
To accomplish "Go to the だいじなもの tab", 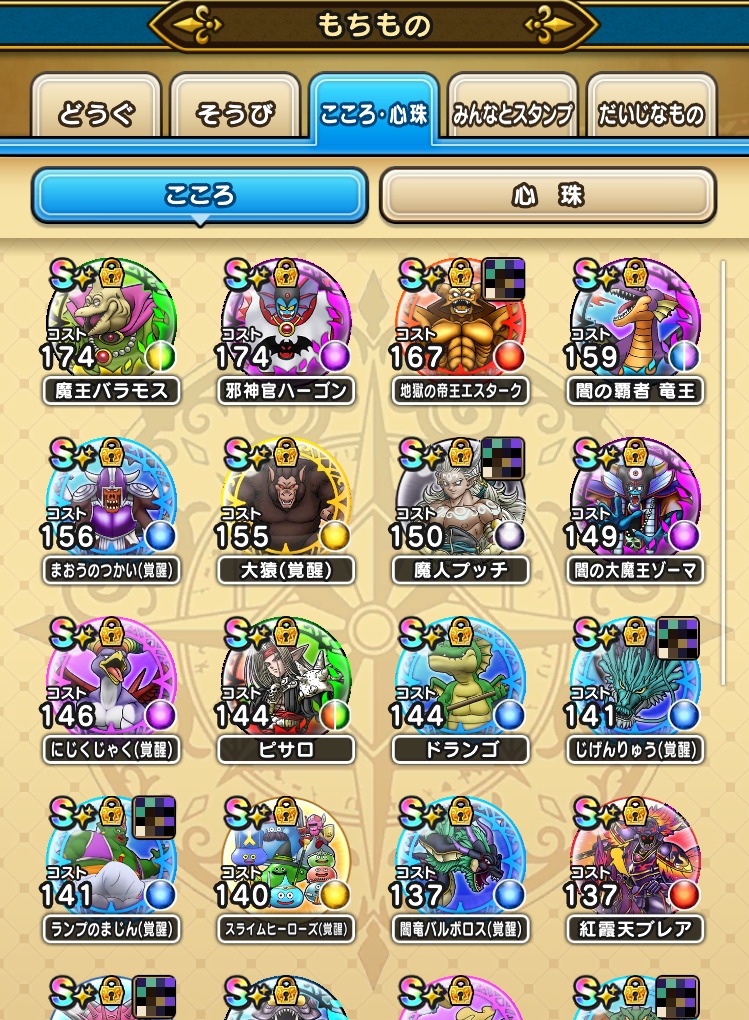I will click(x=651, y=113).
